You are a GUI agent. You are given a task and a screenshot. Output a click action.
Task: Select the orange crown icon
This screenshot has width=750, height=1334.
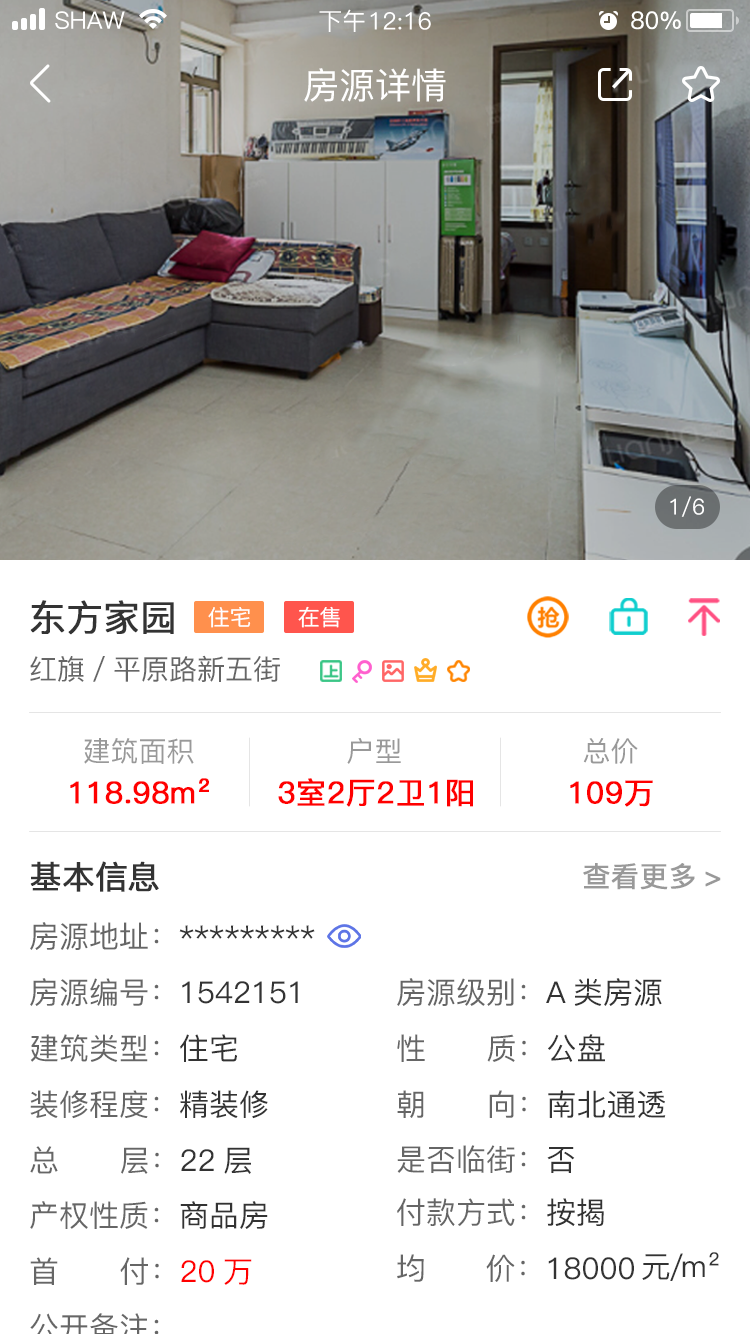click(425, 670)
